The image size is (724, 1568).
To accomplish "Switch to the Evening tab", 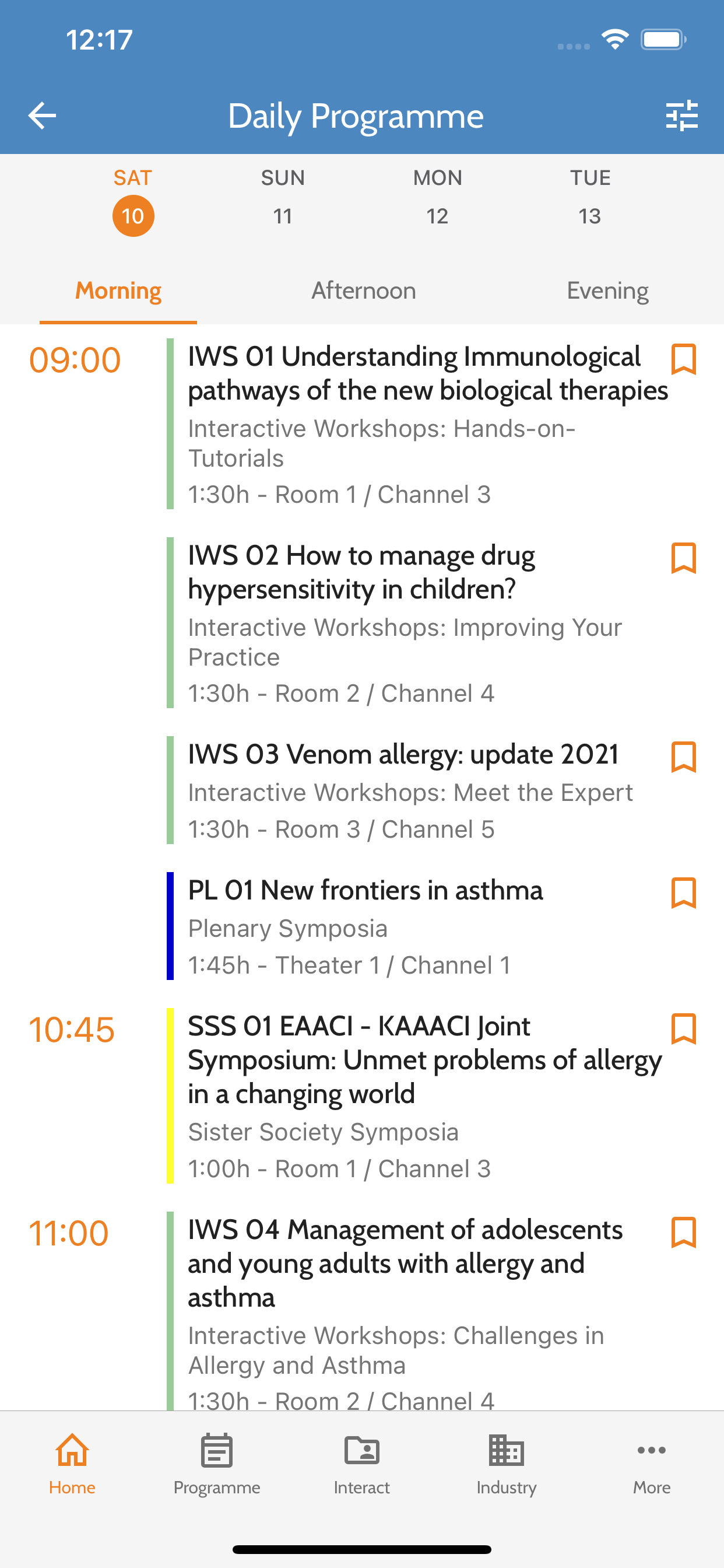I will [x=607, y=291].
